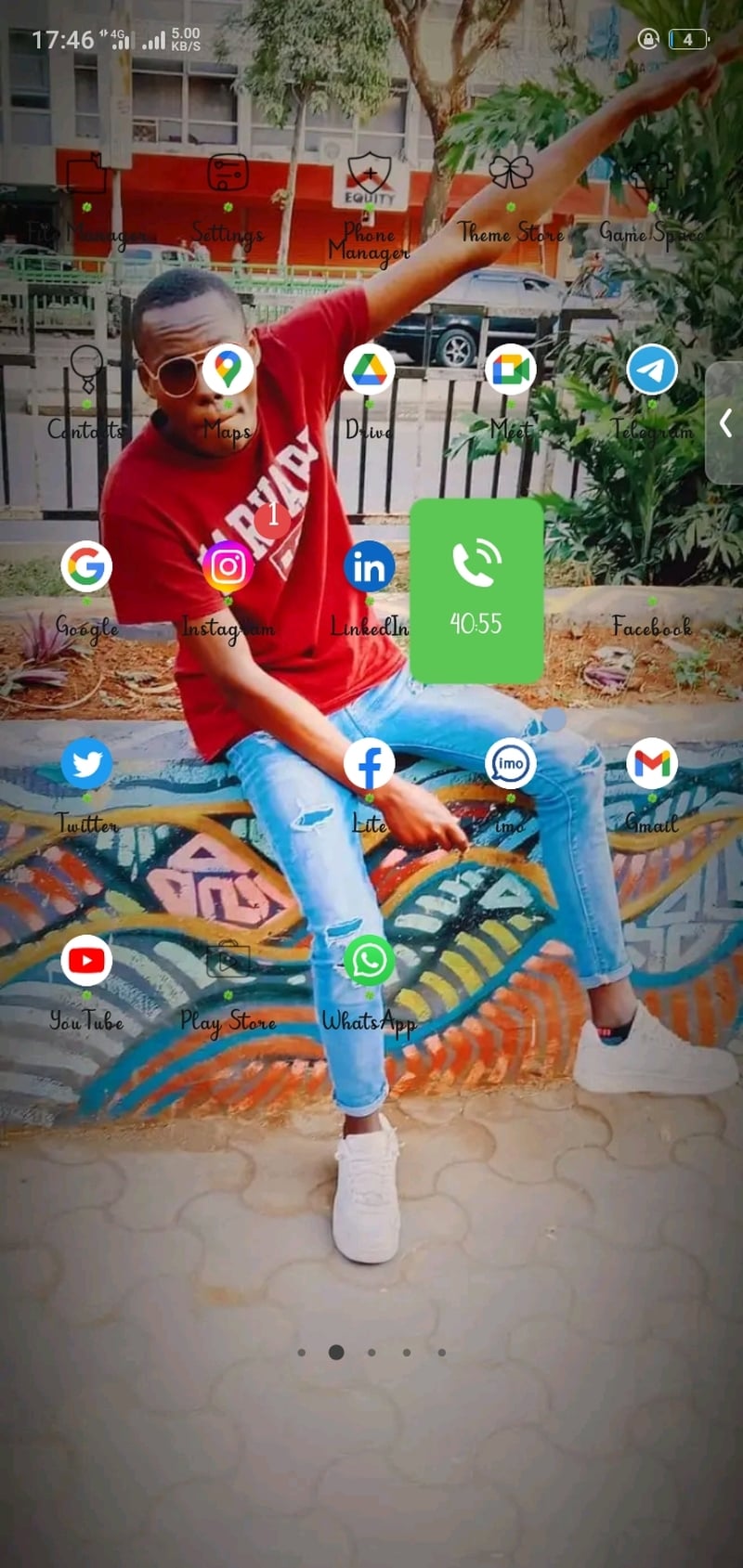The width and height of the screenshot is (743, 1568).
Task: Start the Google Meet app
Action: tap(510, 369)
